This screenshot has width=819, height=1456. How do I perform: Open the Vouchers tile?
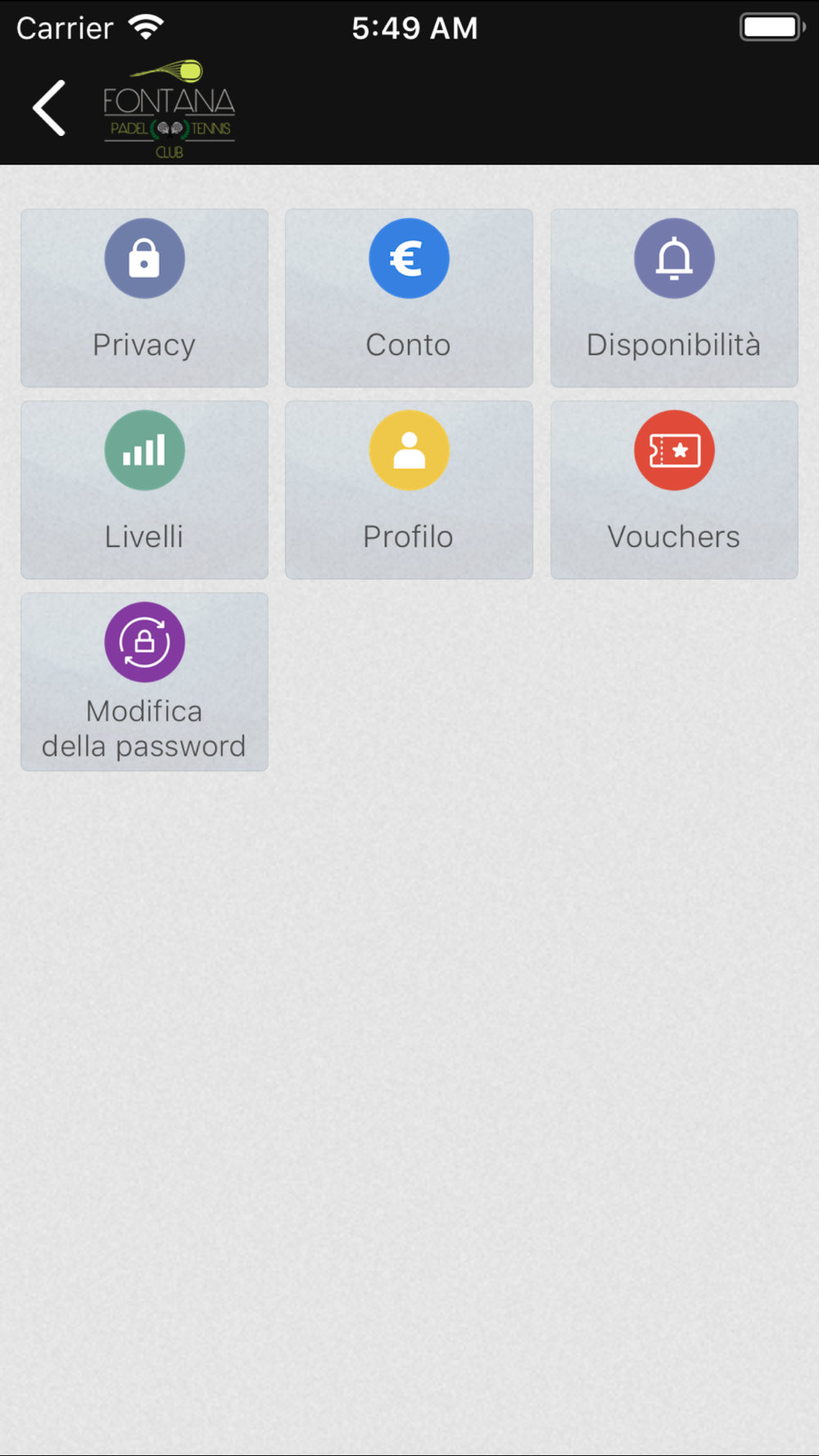(x=674, y=490)
